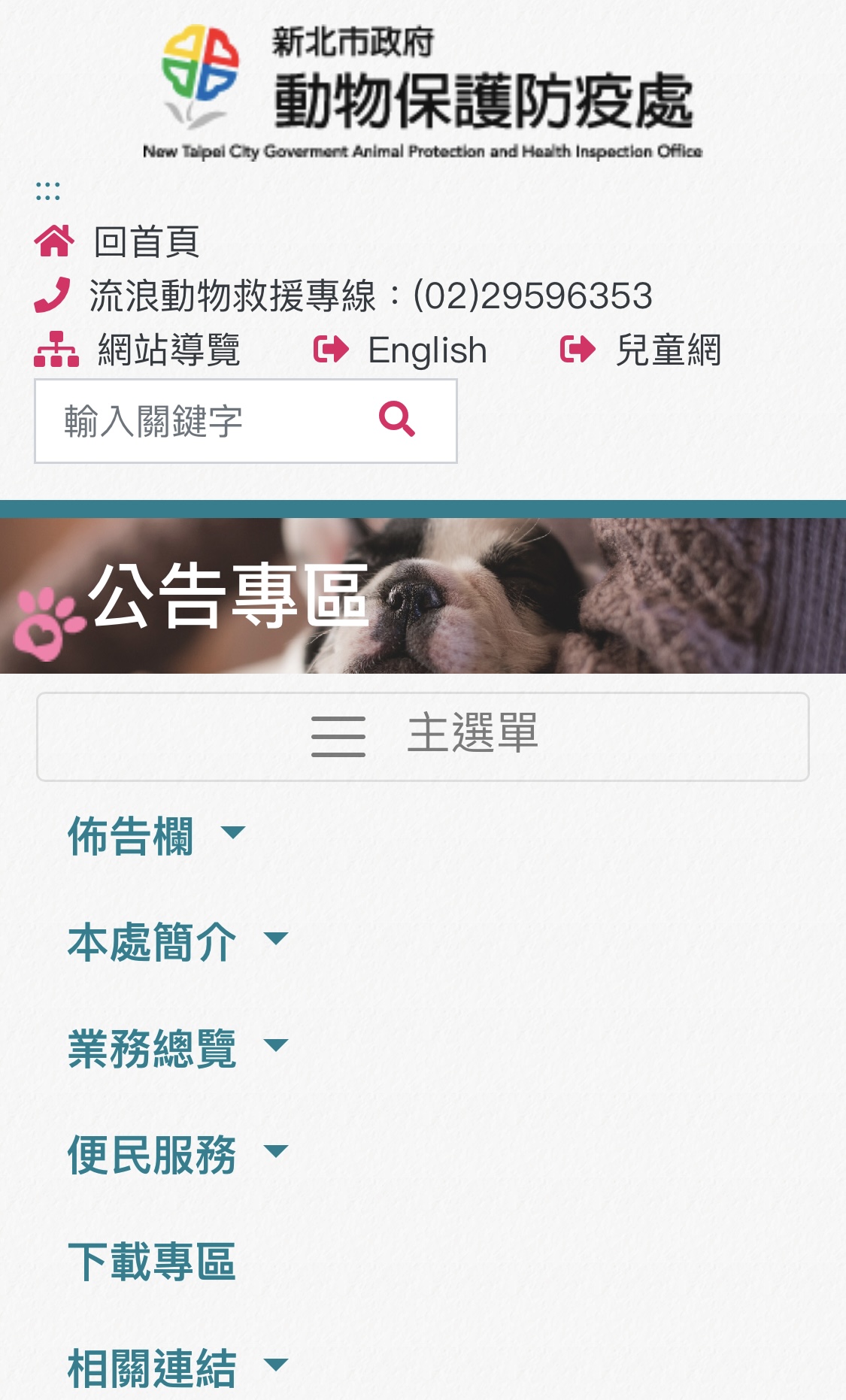
Task: Tap the magnifier search icon
Action: click(397, 420)
